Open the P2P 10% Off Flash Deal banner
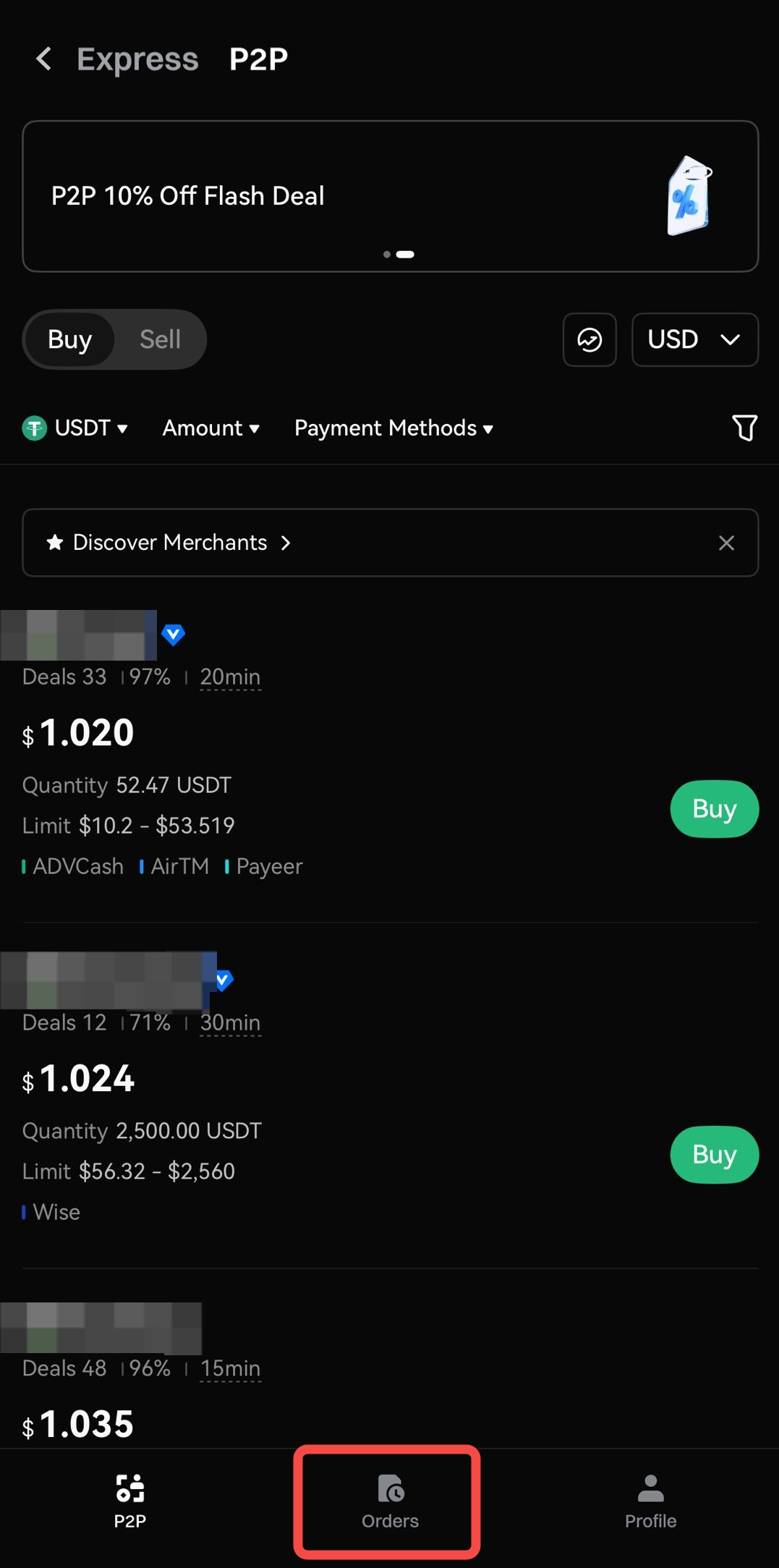The width and height of the screenshot is (779, 1568). (390, 196)
